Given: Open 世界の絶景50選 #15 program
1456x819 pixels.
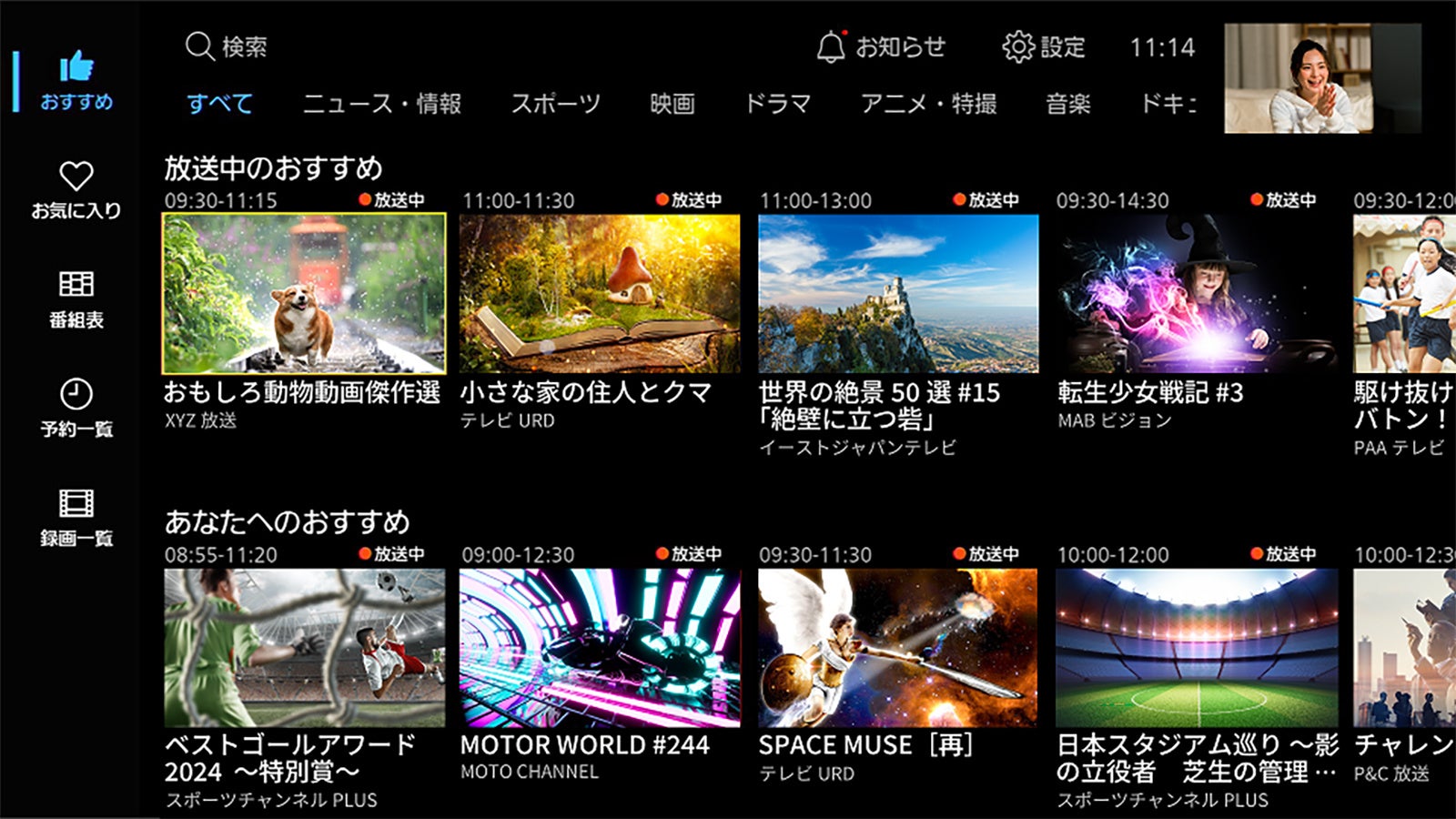Looking at the screenshot, I should 898,294.
